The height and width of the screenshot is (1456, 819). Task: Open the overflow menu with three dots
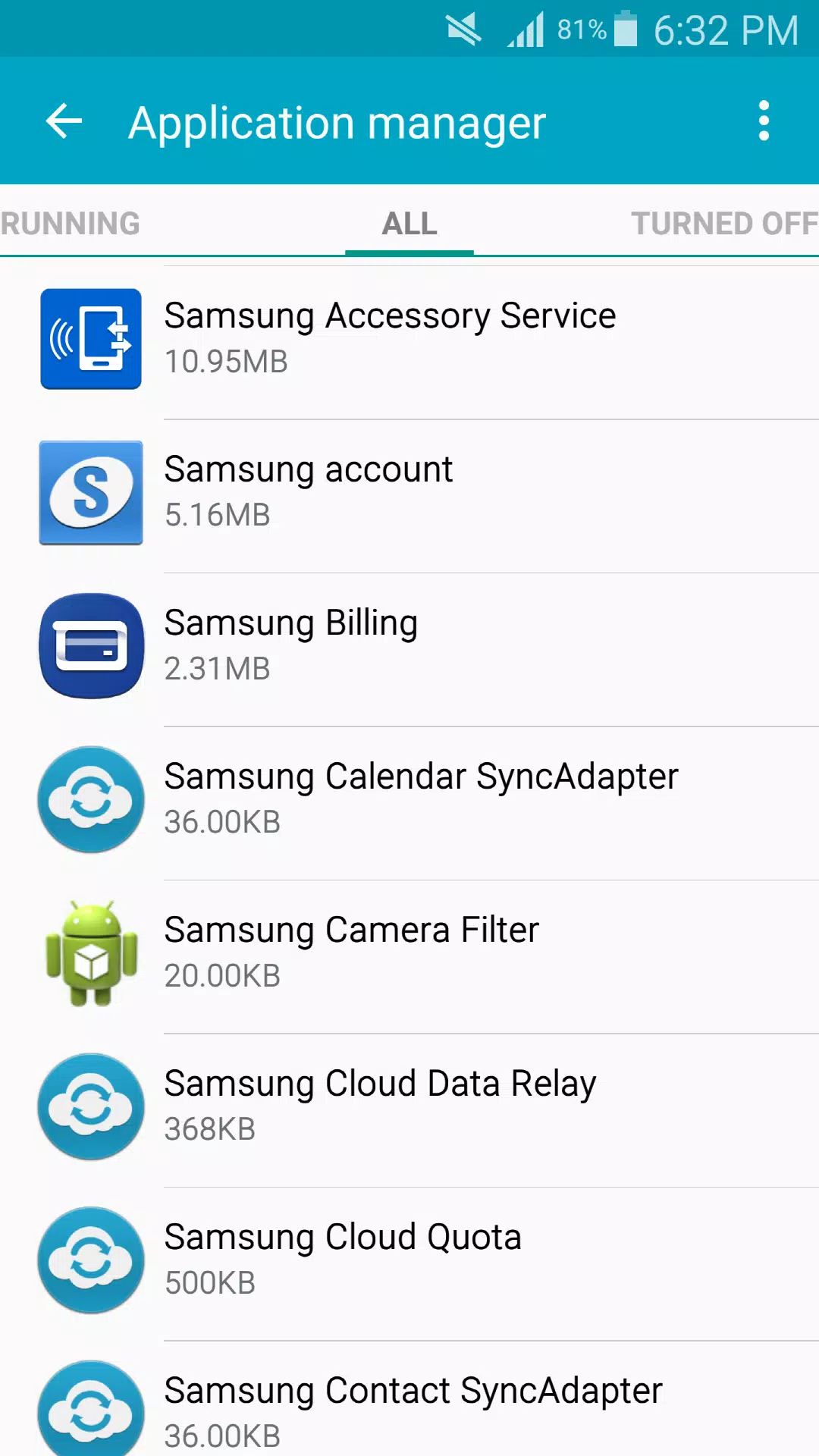coord(763,121)
